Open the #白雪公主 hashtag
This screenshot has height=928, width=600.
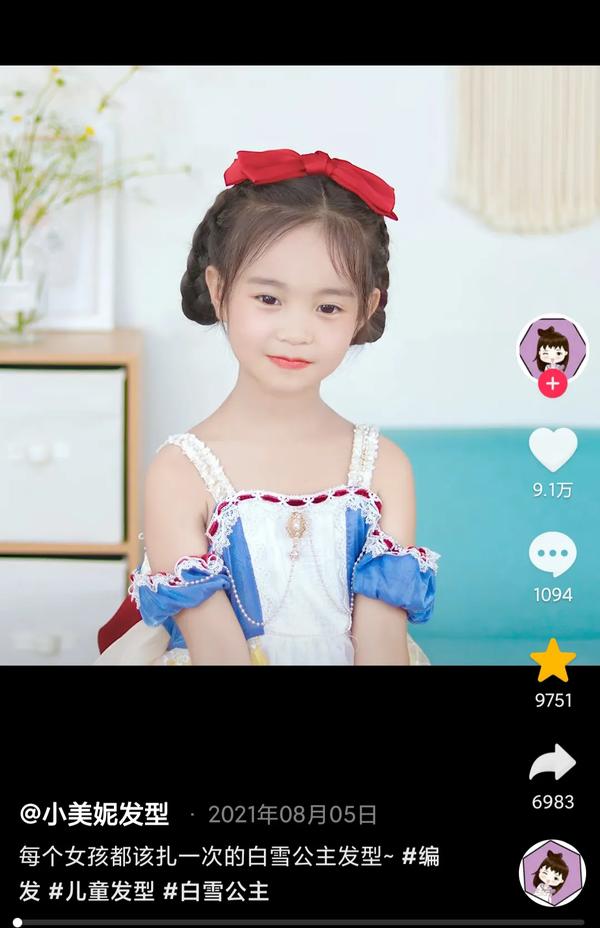(x=216, y=890)
